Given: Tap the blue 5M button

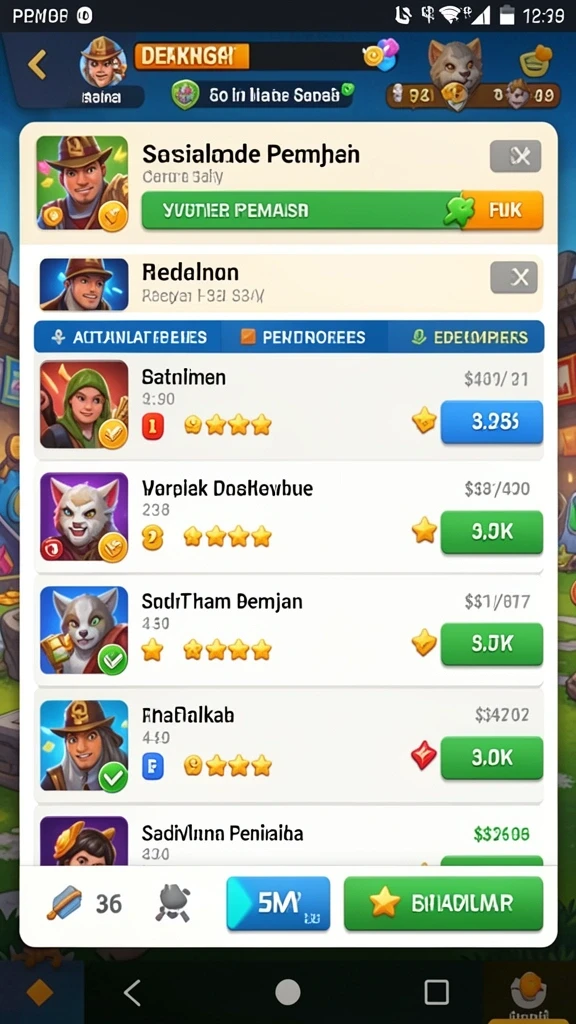Looking at the screenshot, I should coord(278,903).
